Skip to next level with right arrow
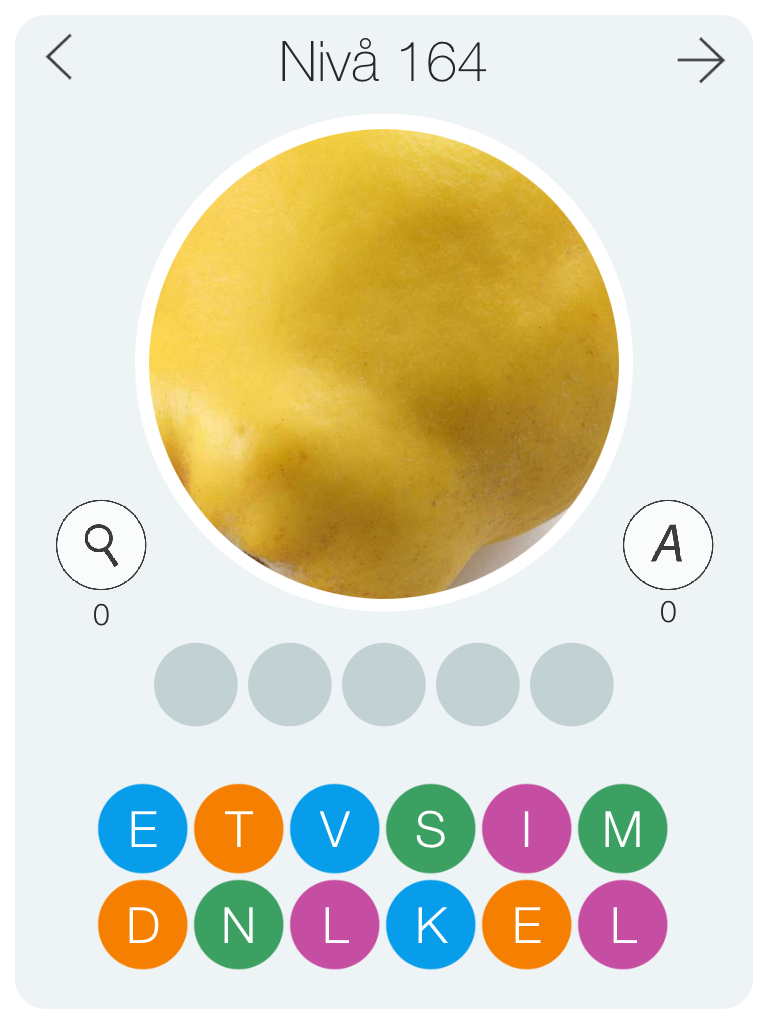Viewport: 768px width, 1024px height. pos(701,61)
